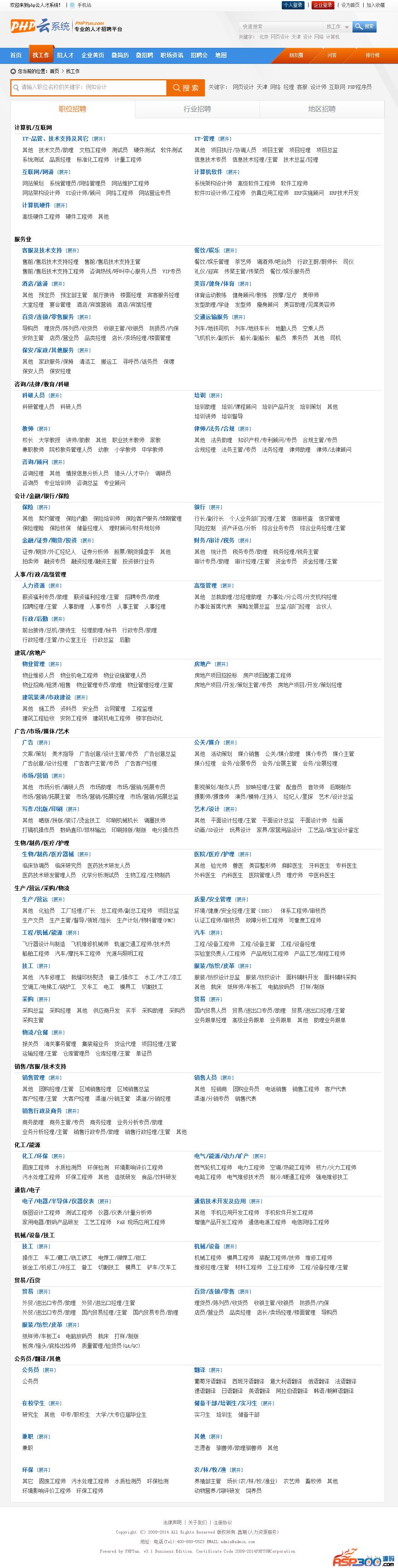Screen dimensions: 398x1568
Task: Go to 首页 in the navigation bar
Action: point(16,55)
